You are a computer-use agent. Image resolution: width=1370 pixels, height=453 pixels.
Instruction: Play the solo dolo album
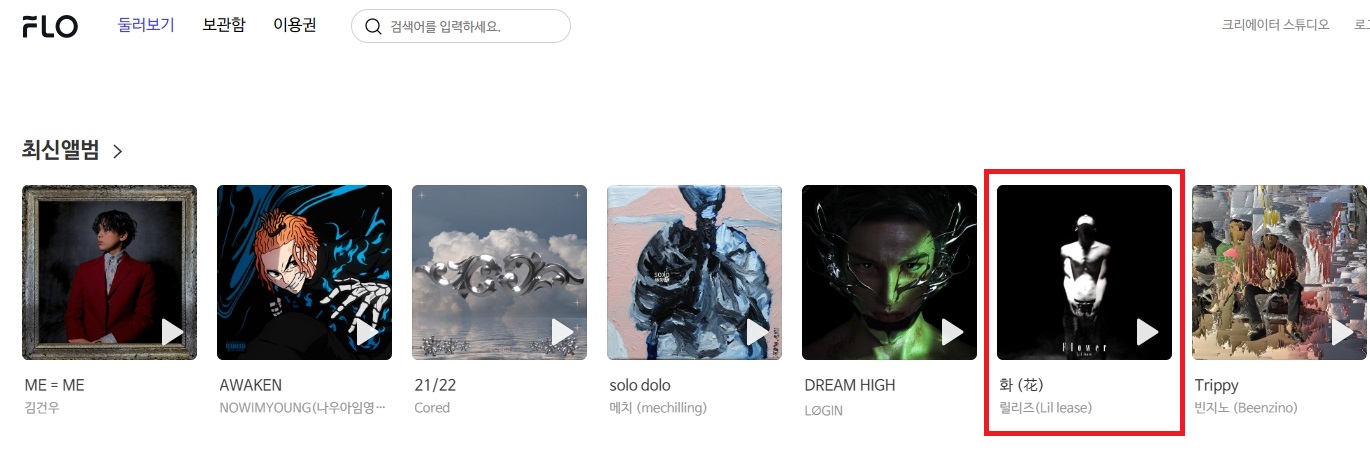pyautogui.click(x=757, y=332)
